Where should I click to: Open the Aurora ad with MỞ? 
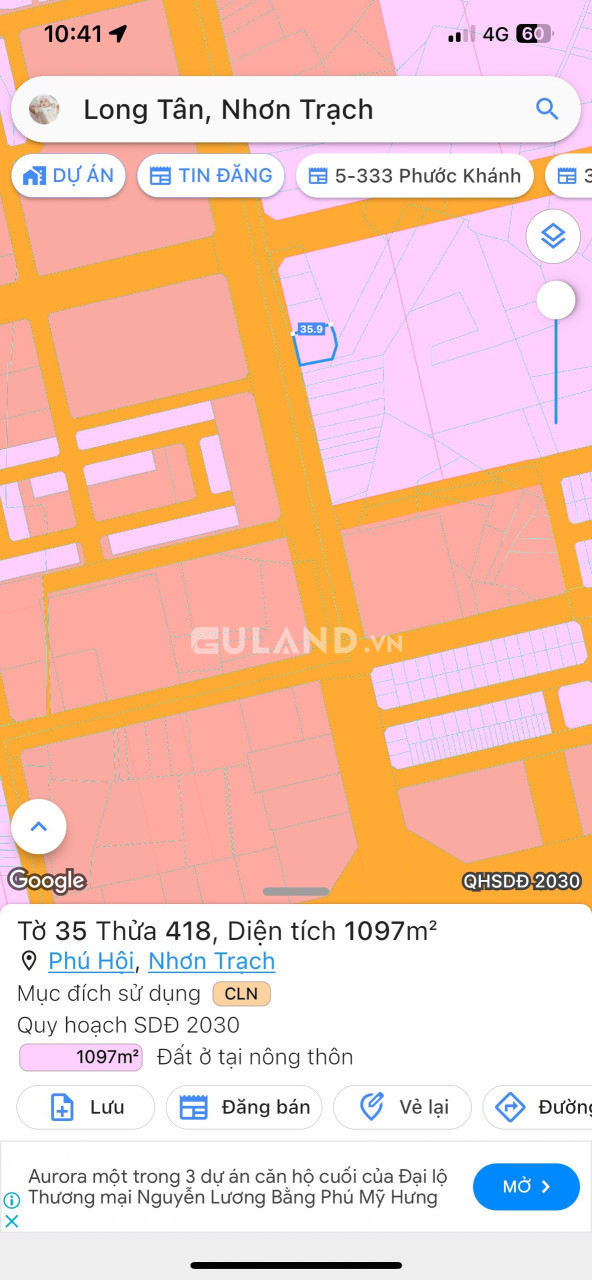[x=526, y=1187]
